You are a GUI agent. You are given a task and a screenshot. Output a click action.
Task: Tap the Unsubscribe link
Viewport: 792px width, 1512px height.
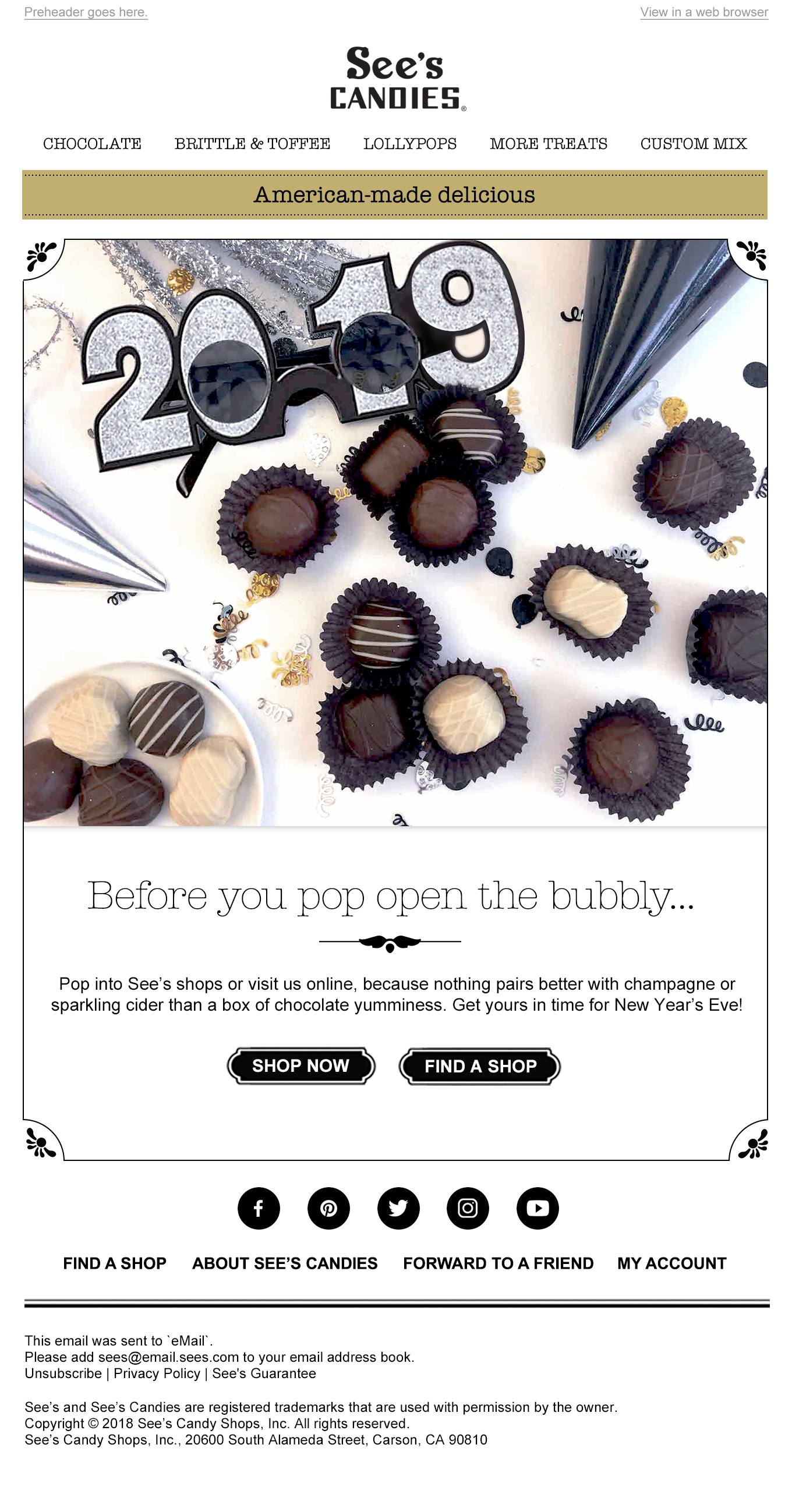[63, 1373]
